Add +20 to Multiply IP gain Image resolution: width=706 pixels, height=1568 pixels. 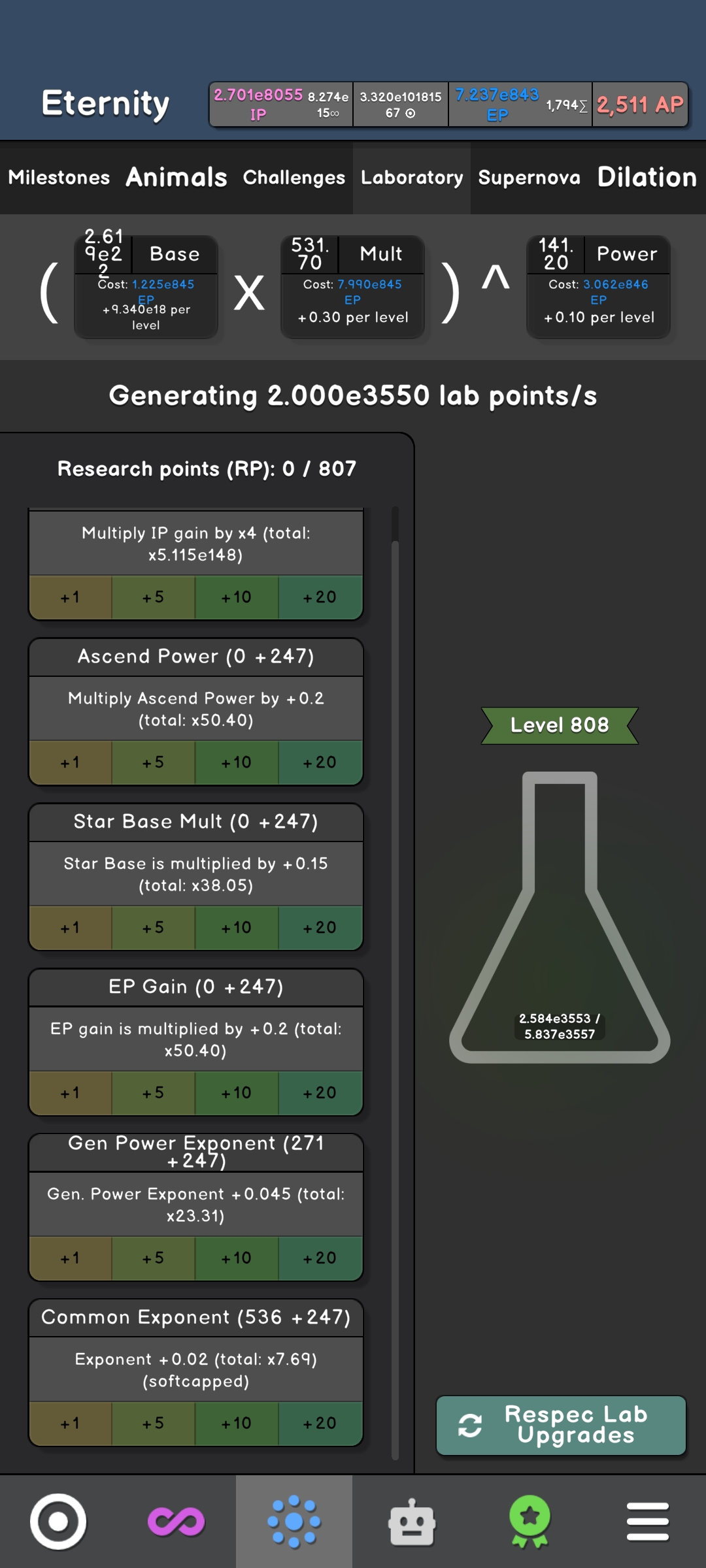(320, 597)
